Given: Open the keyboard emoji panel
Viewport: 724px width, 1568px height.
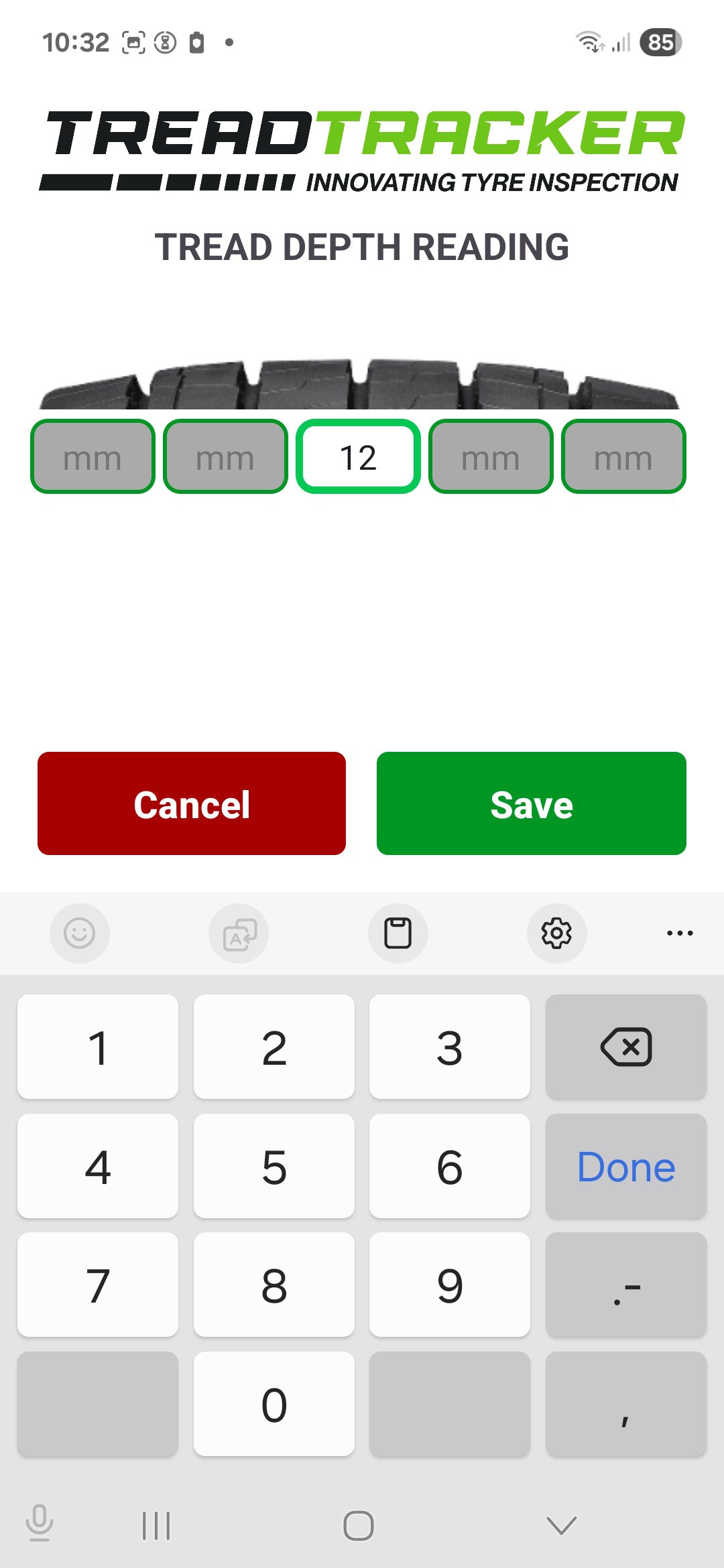Looking at the screenshot, I should (x=79, y=933).
